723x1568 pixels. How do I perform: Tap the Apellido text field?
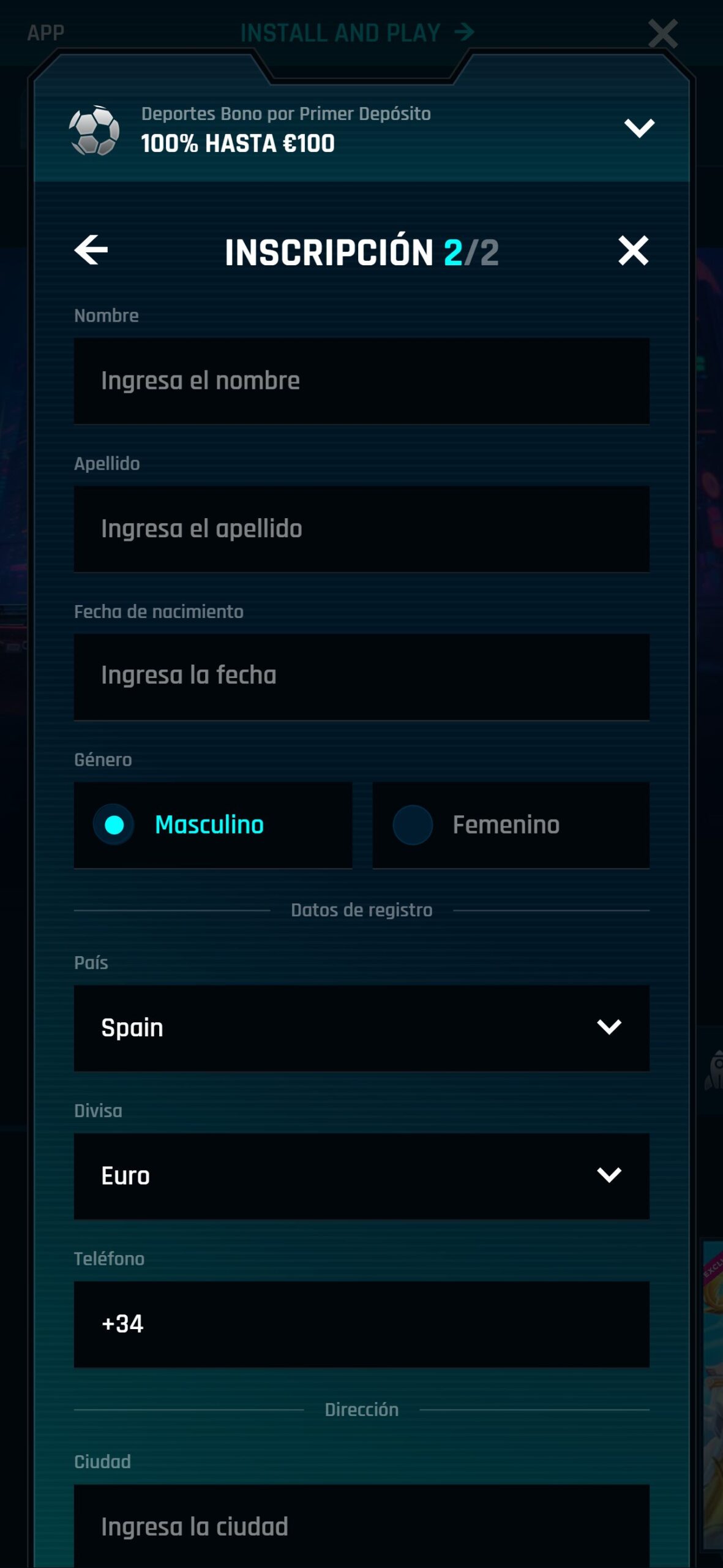tap(361, 529)
